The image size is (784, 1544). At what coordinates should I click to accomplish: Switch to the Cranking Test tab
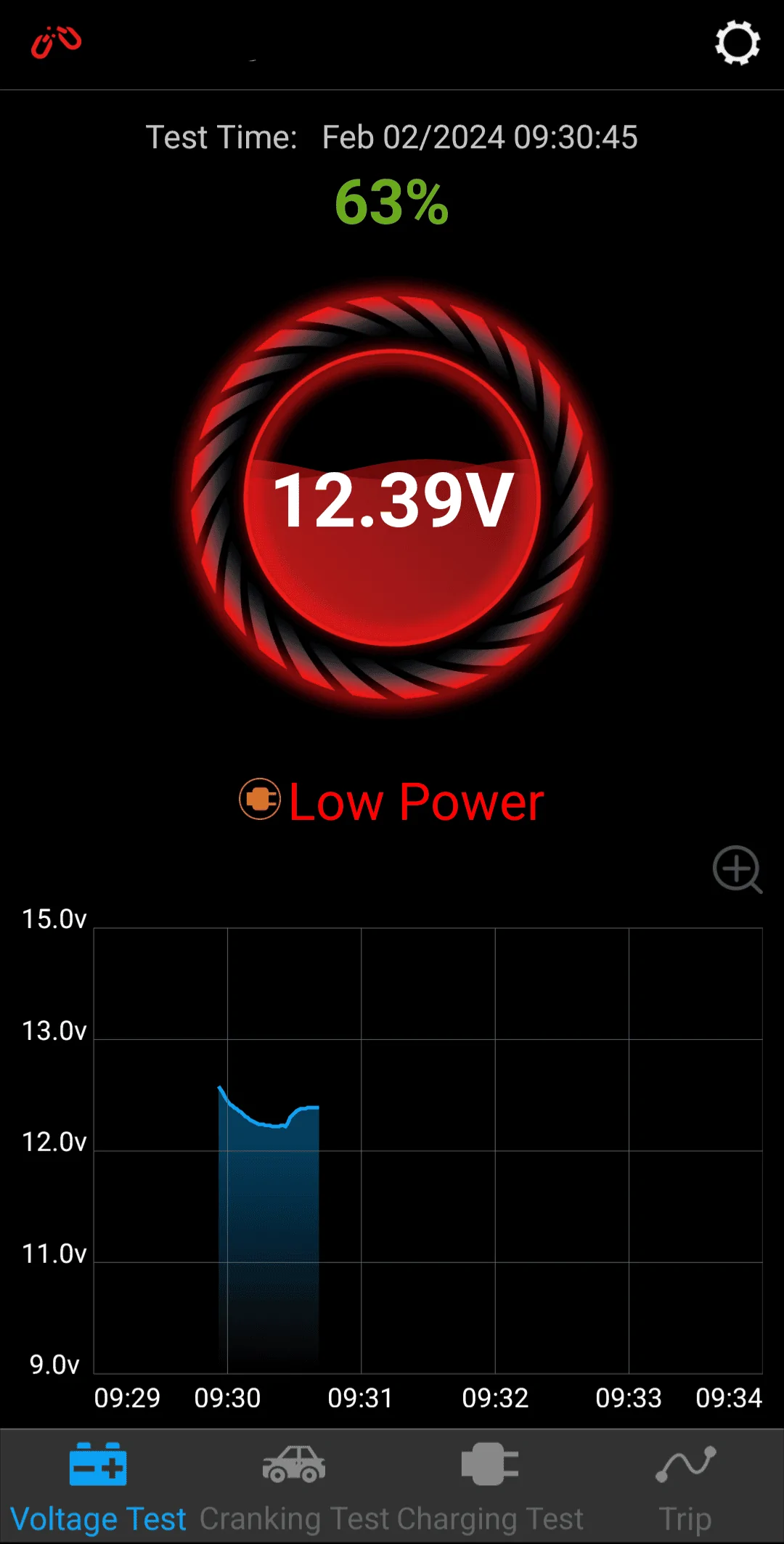click(x=294, y=1517)
